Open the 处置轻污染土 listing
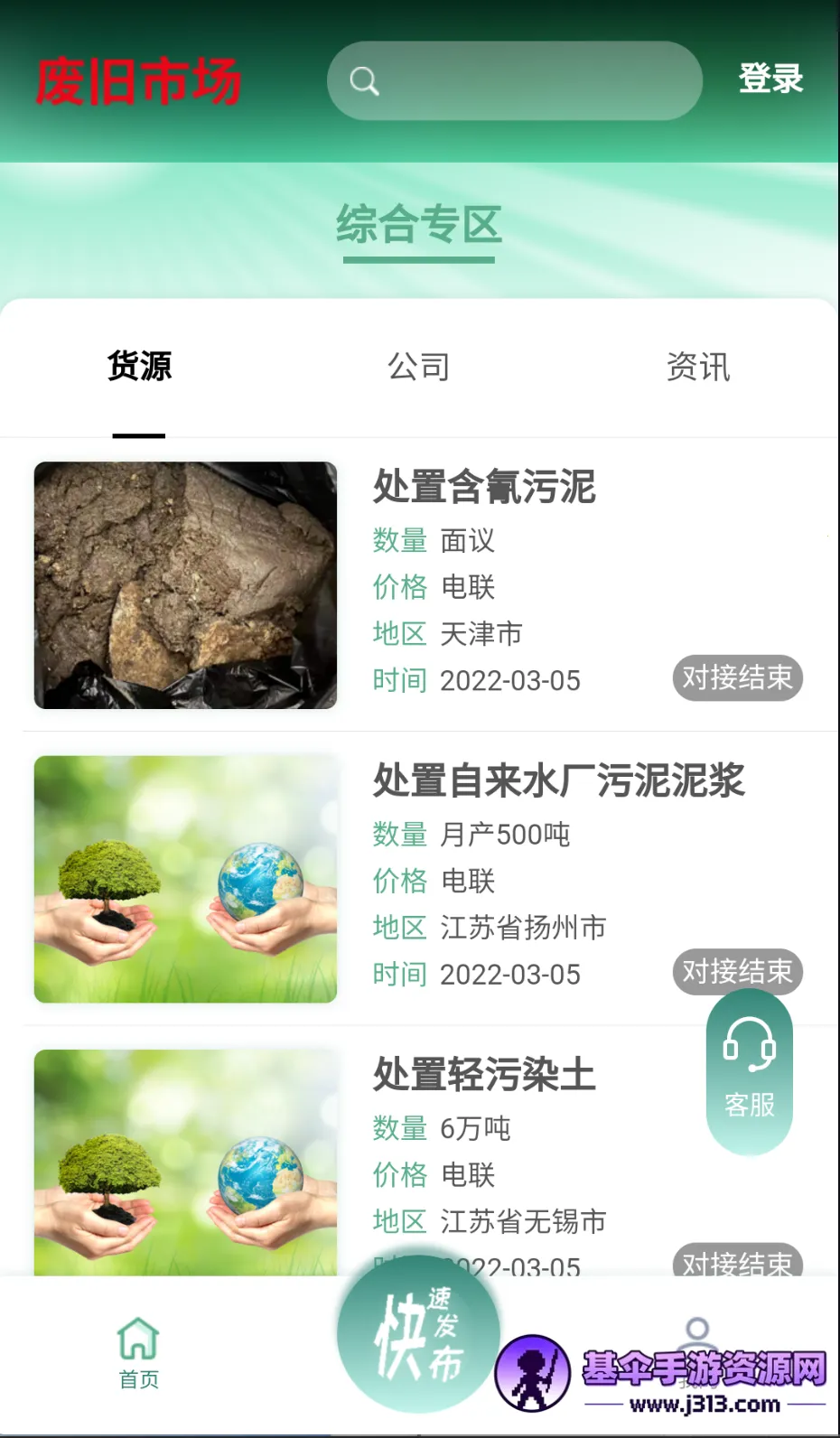The image size is (840, 1438). click(x=484, y=1075)
